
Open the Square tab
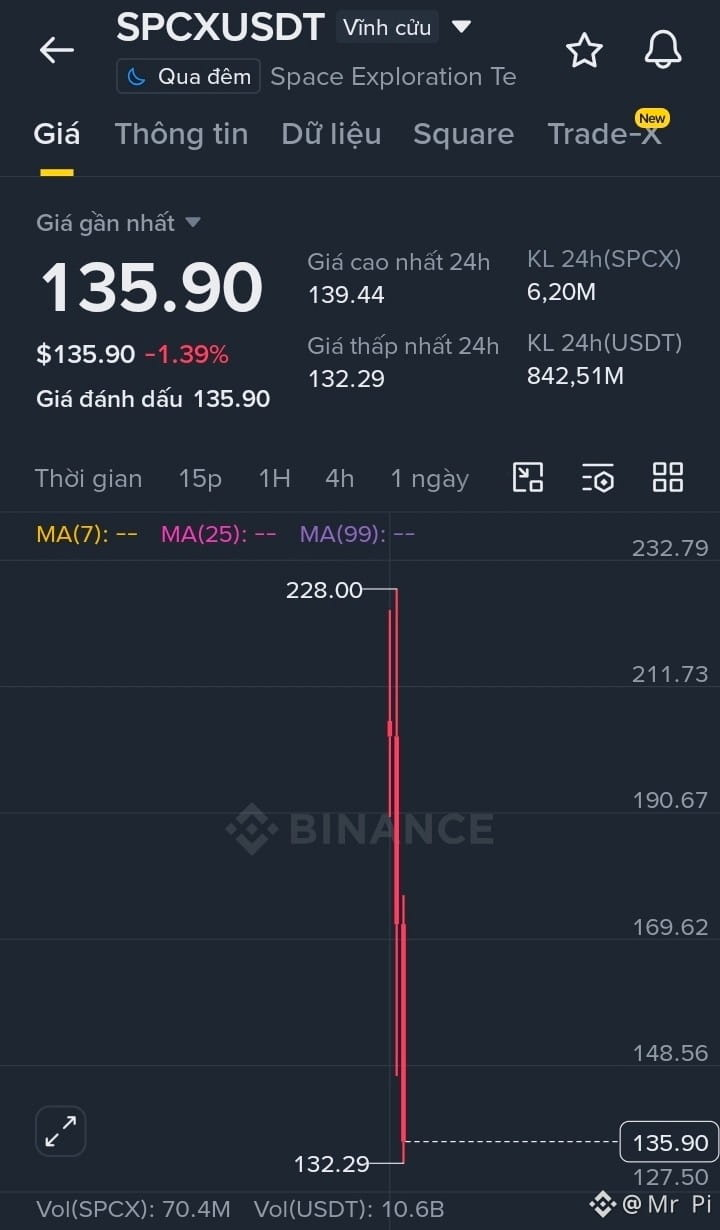click(x=463, y=134)
